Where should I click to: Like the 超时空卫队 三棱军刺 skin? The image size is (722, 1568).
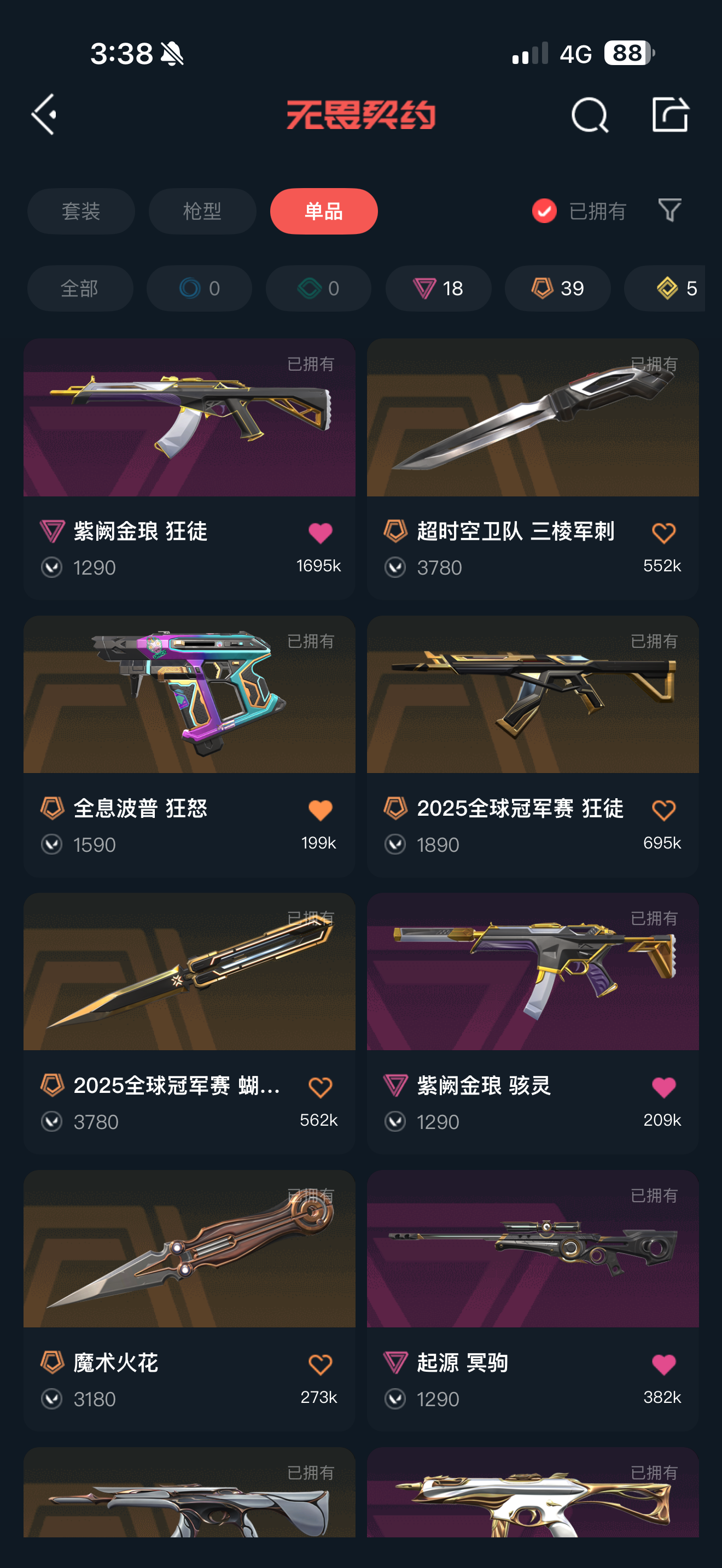point(663,533)
